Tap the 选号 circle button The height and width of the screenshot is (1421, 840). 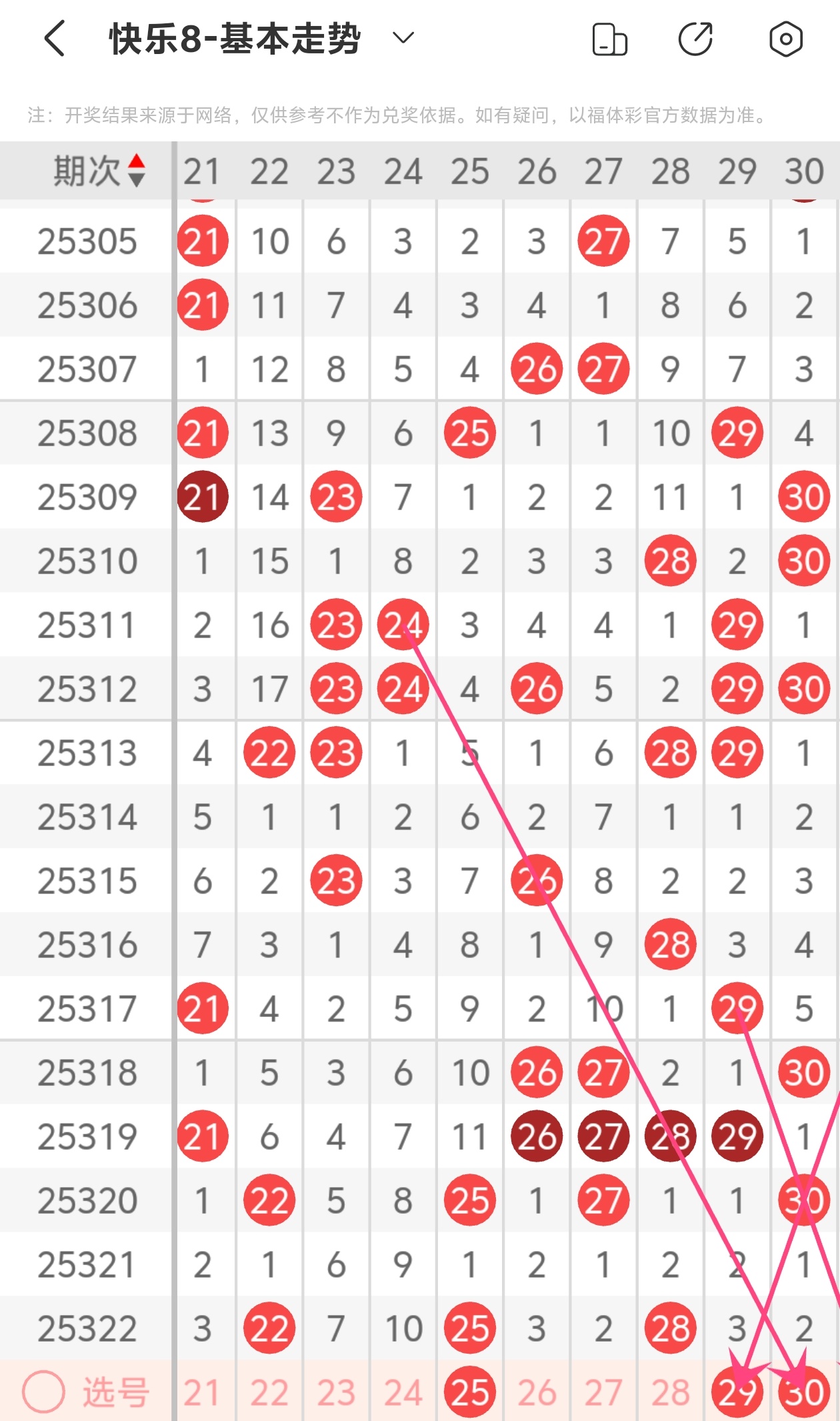tap(43, 1392)
